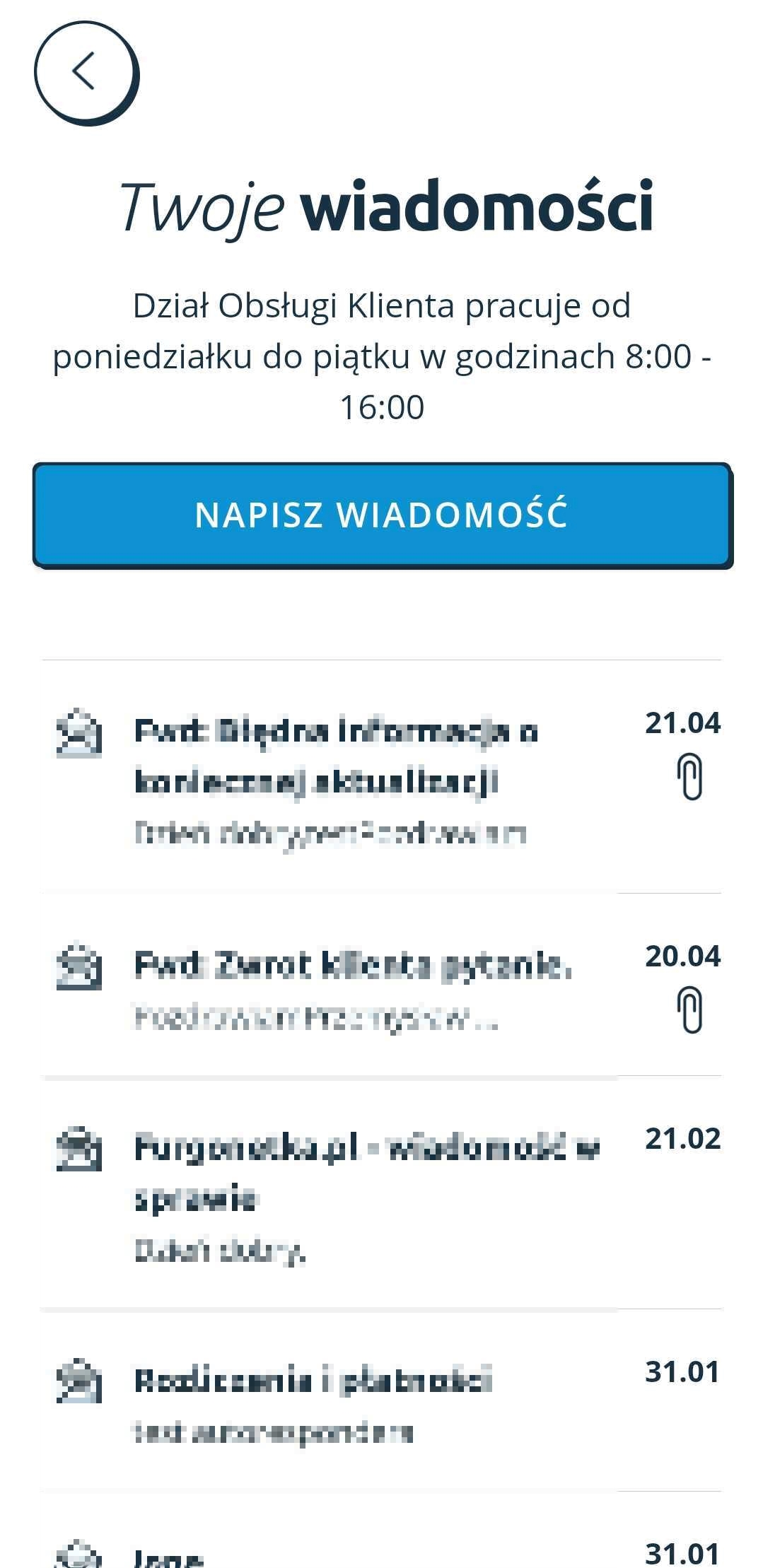Go back using the arrow button
This screenshot has height=1568, width=763.
pyautogui.click(x=86, y=73)
